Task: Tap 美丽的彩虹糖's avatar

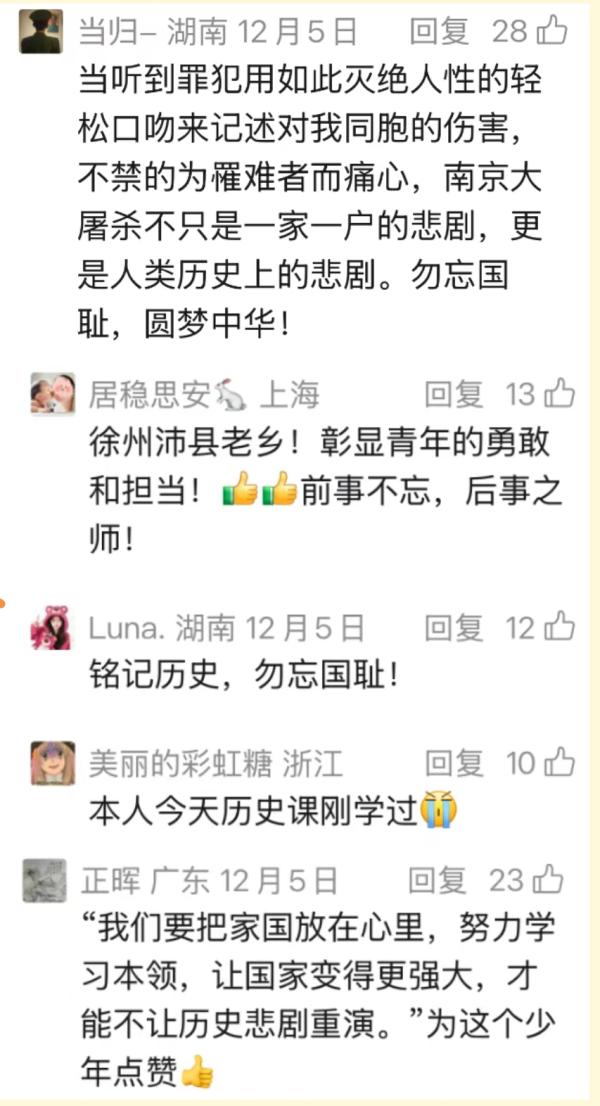Action: click(x=51, y=764)
